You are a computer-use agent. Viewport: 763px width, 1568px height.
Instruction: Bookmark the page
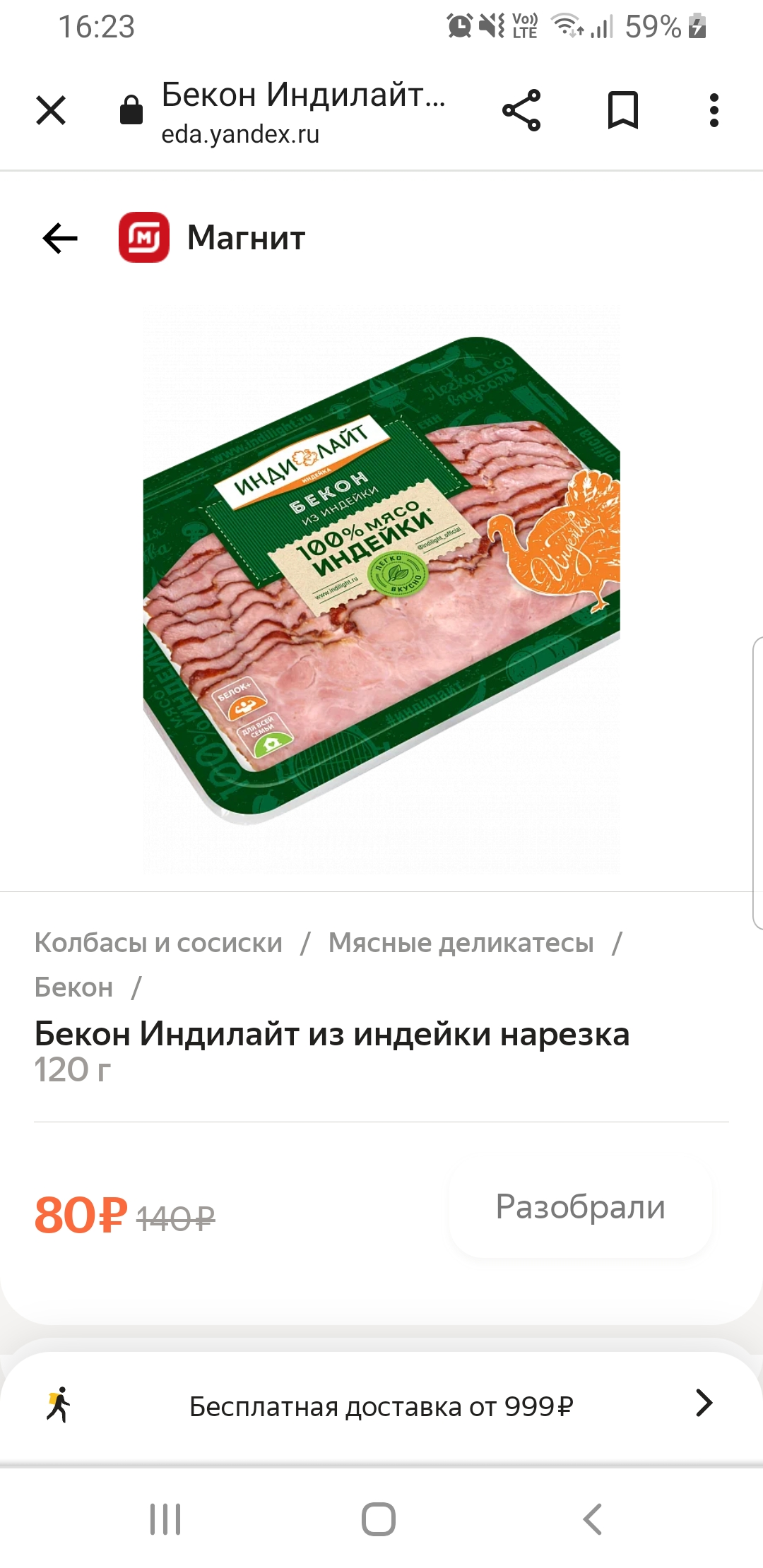[x=623, y=110]
